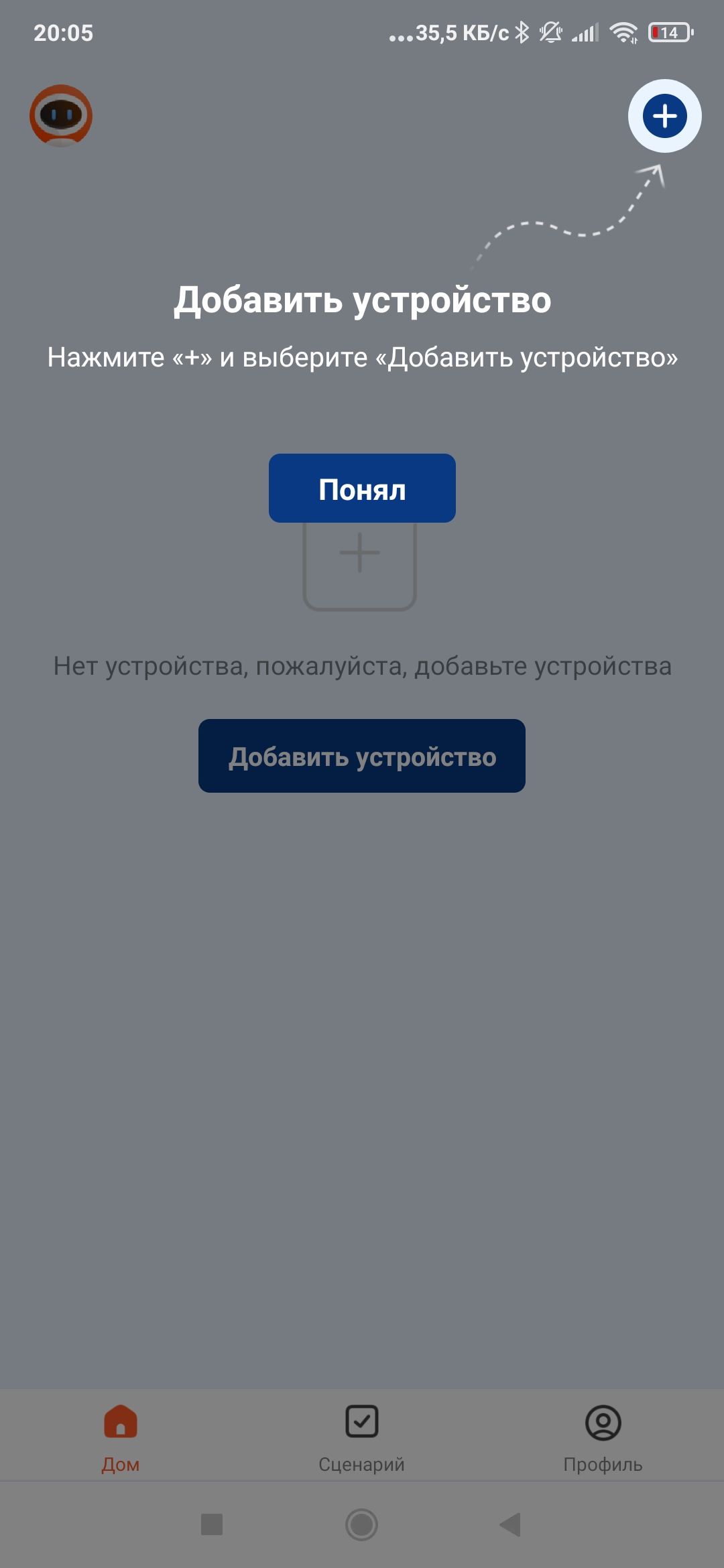Screen dimensions: 724x1568
Task: Go to the system home screen
Action: point(362,1524)
